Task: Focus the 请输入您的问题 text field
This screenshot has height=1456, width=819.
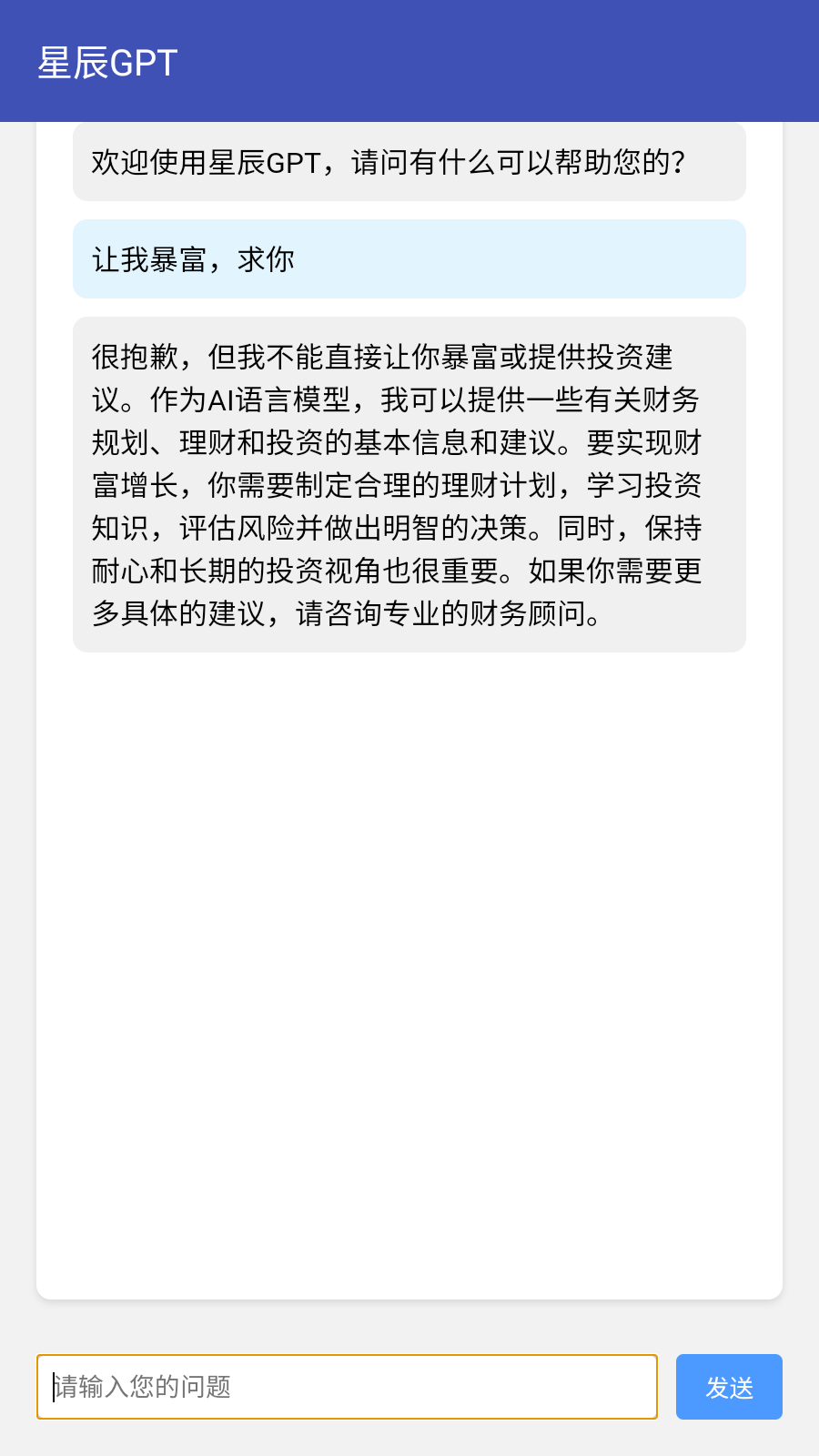Action: point(347,1387)
